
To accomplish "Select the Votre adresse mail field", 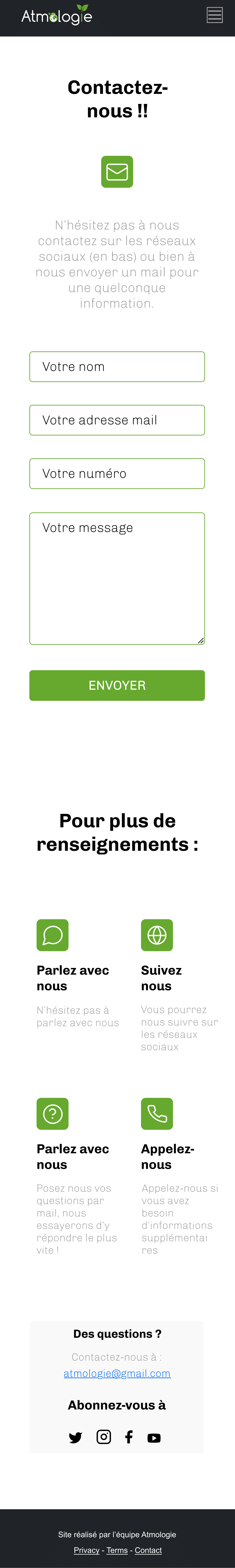I will pyautogui.click(x=117, y=420).
